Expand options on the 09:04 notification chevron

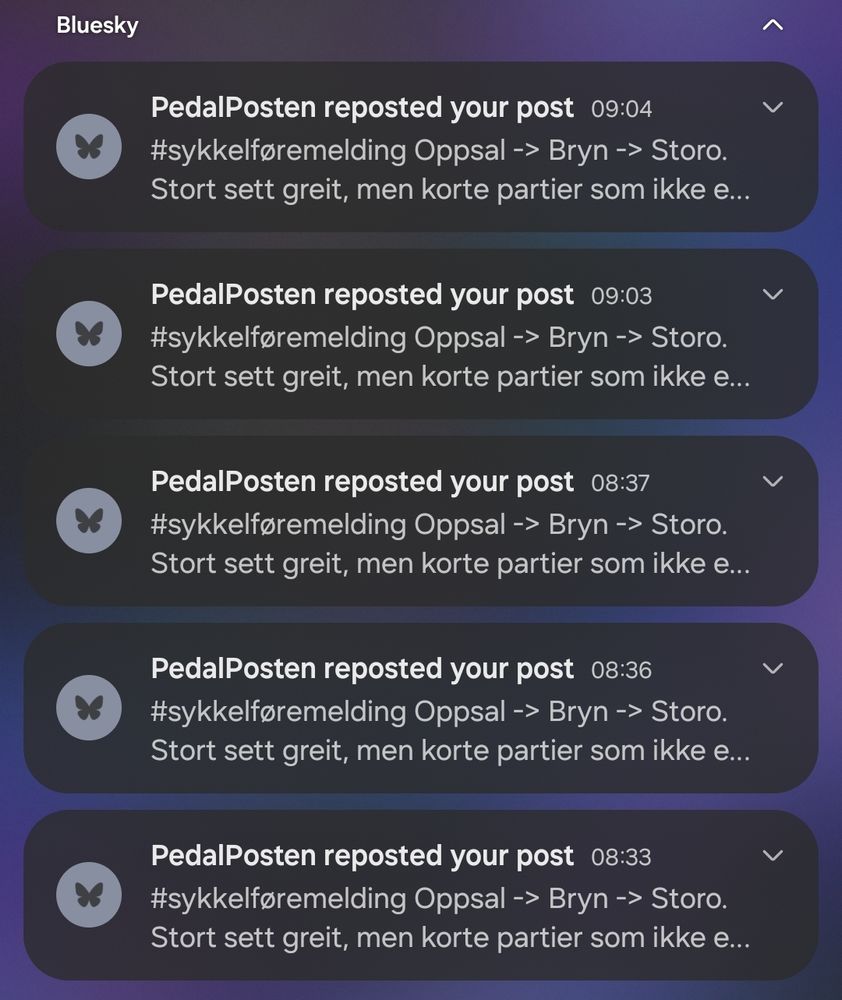click(x=771, y=107)
